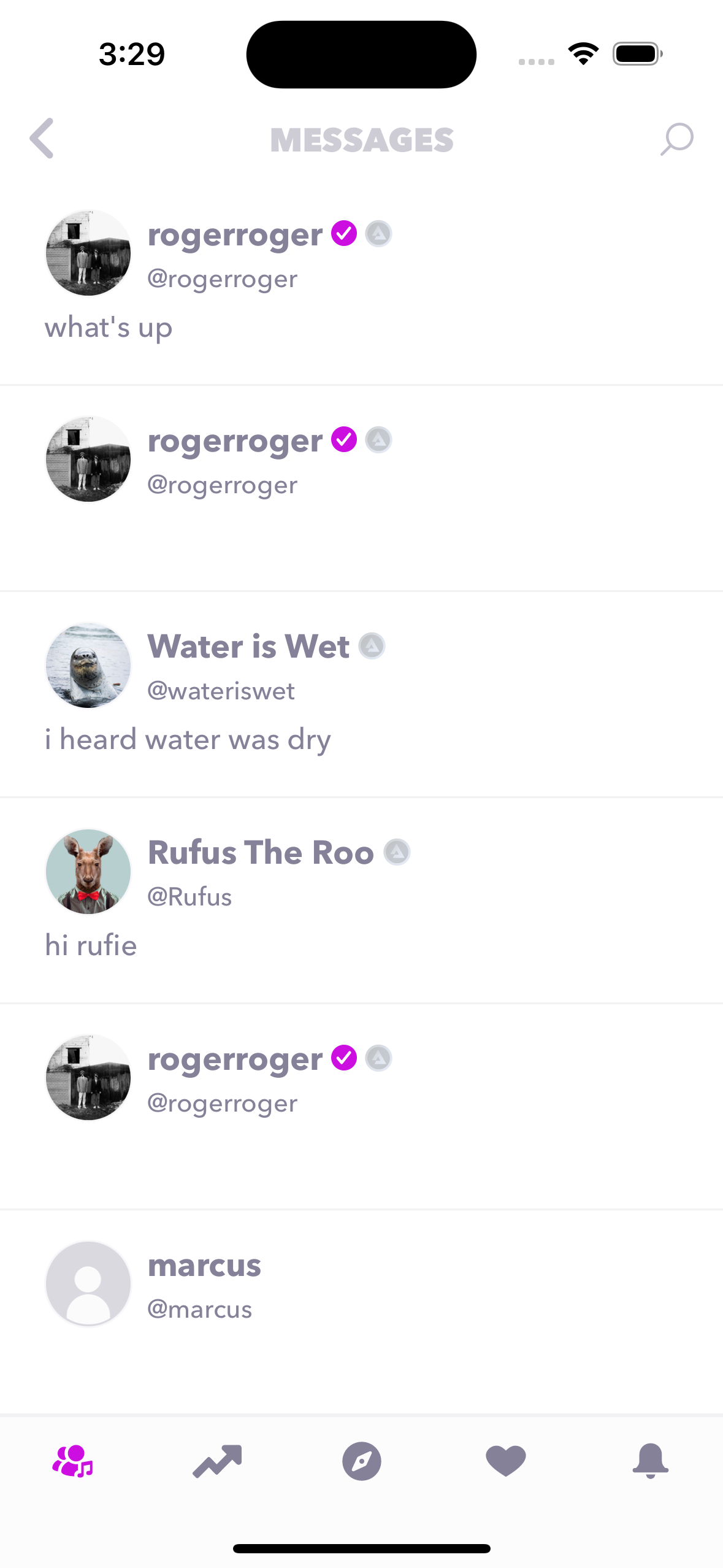
Task: Switch to the favorites heart tab
Action: (506, 1461)
